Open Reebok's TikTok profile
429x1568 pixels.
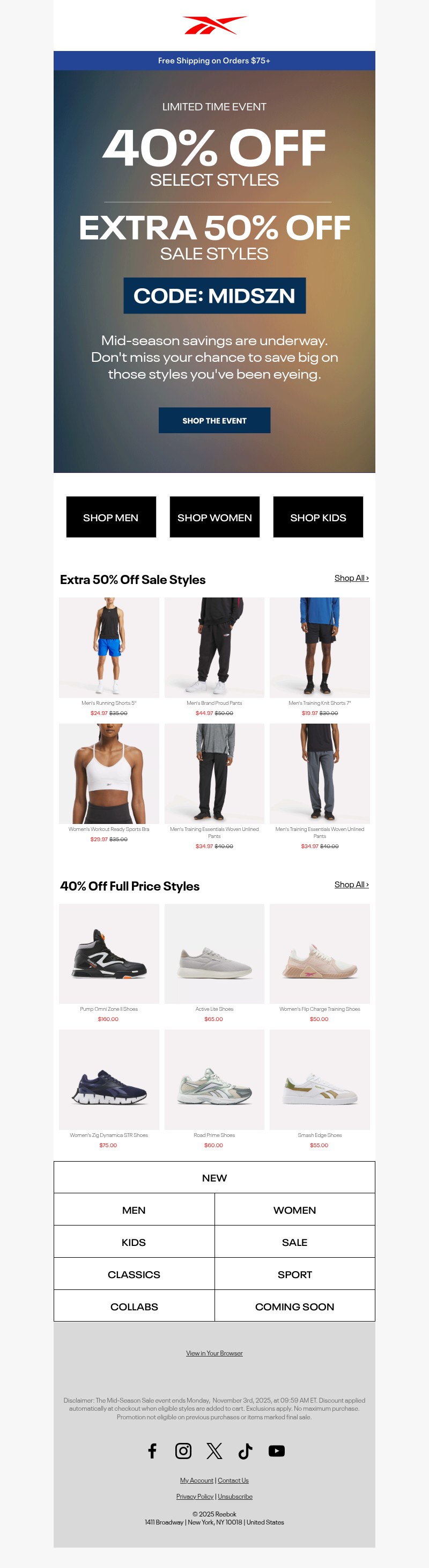coord(246,1450)
